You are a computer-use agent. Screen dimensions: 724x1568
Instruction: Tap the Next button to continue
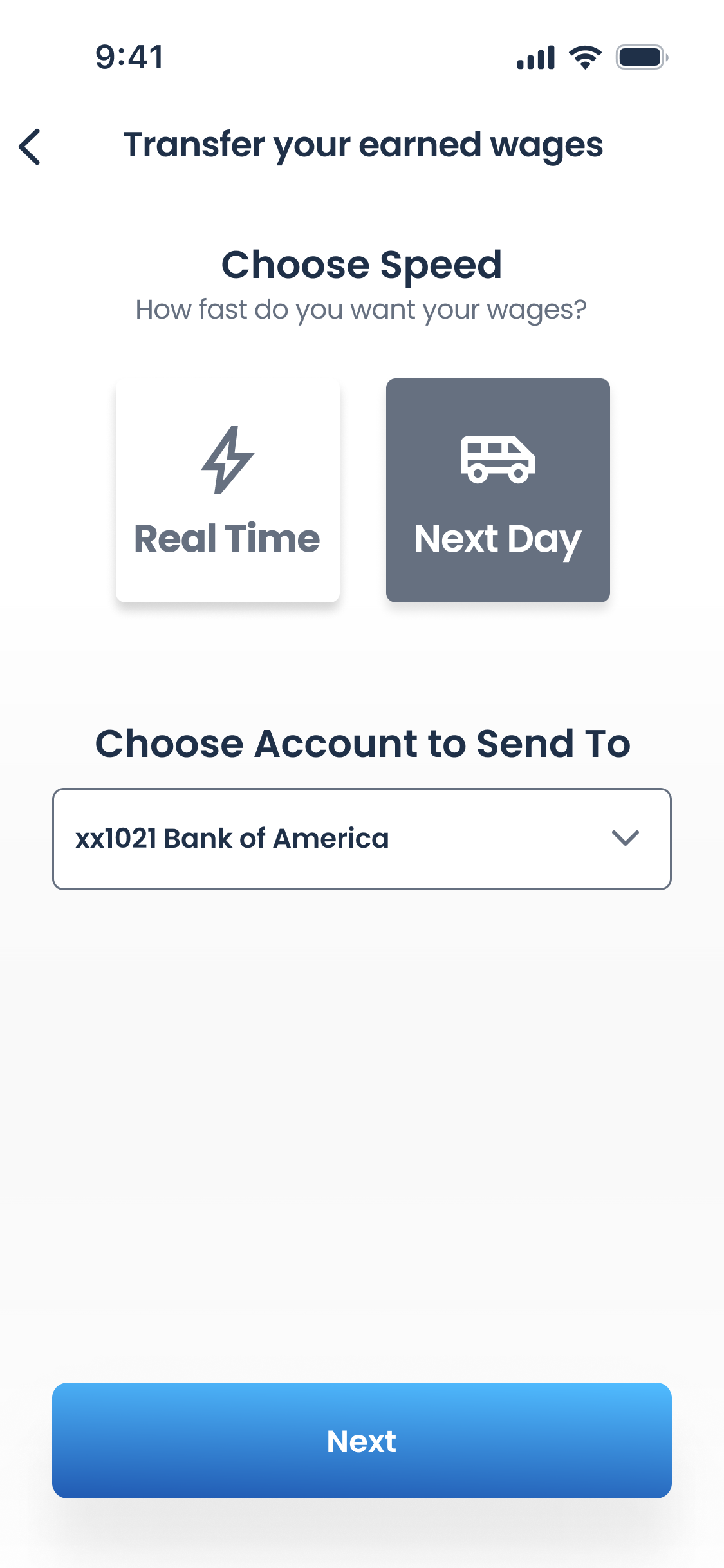pos(362,1441)
